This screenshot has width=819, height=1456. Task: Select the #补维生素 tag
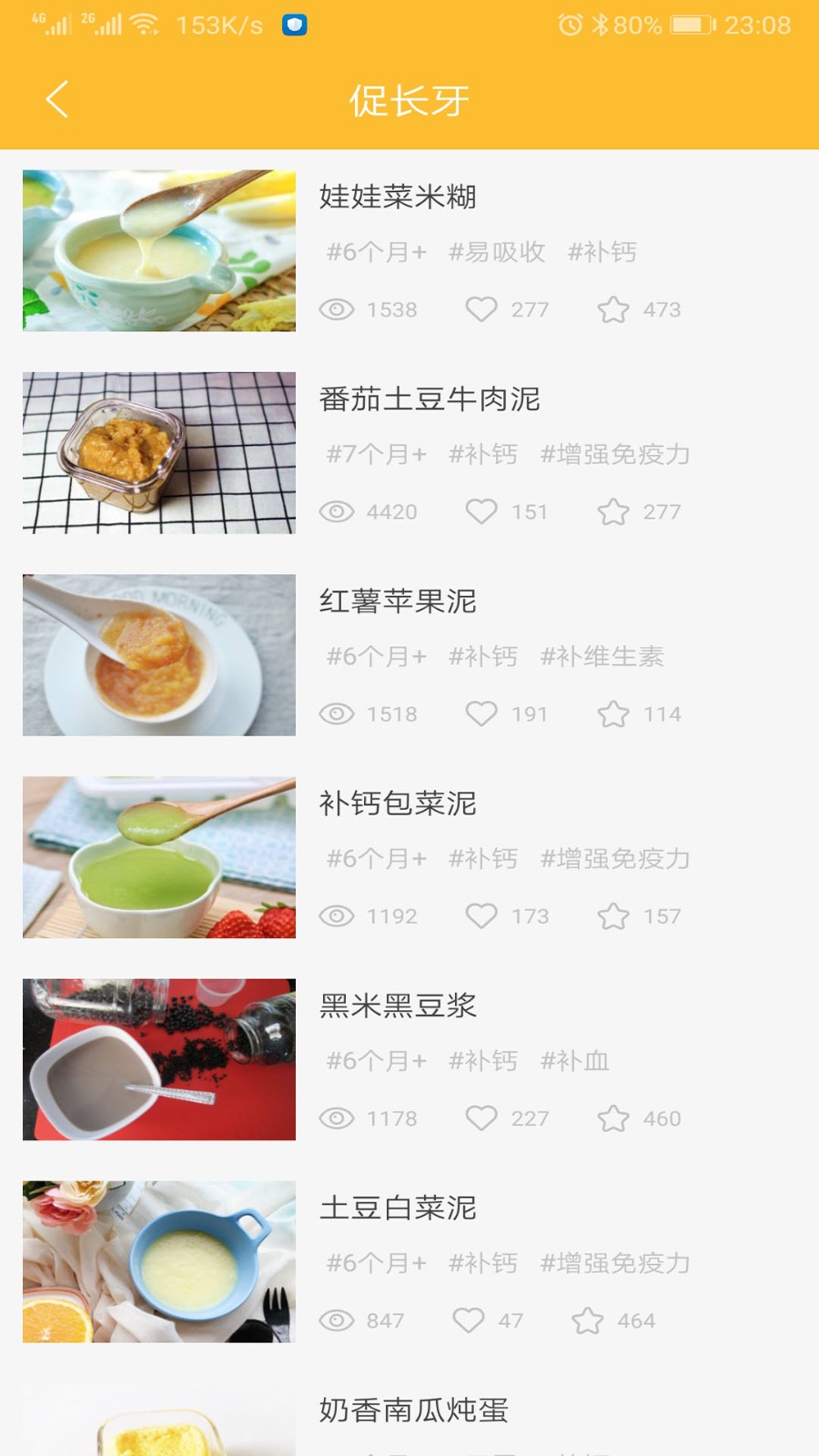pos(603,657)
